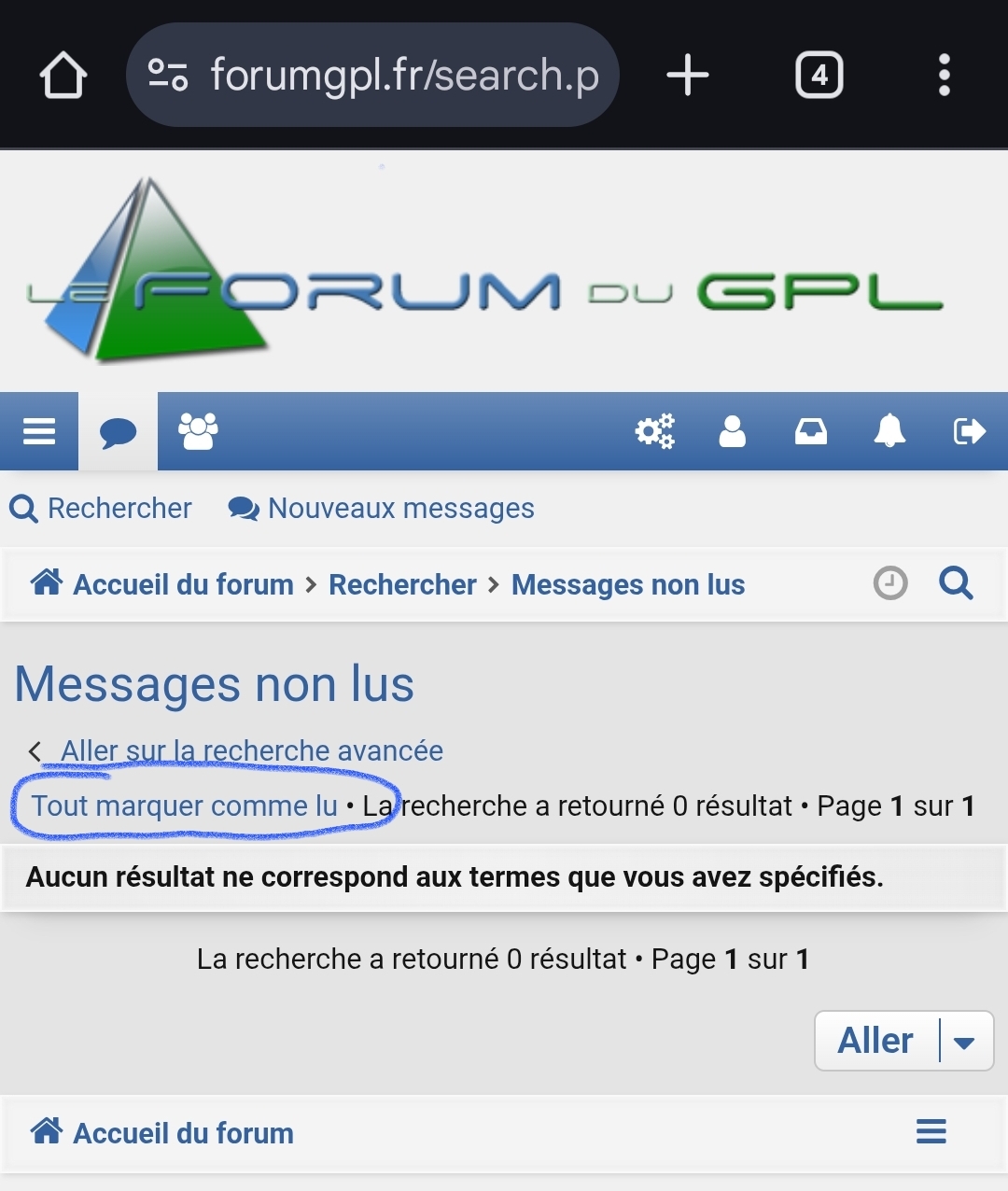View notifications with the bell icon
The image size is (1008, 1191).
(890, 431)
